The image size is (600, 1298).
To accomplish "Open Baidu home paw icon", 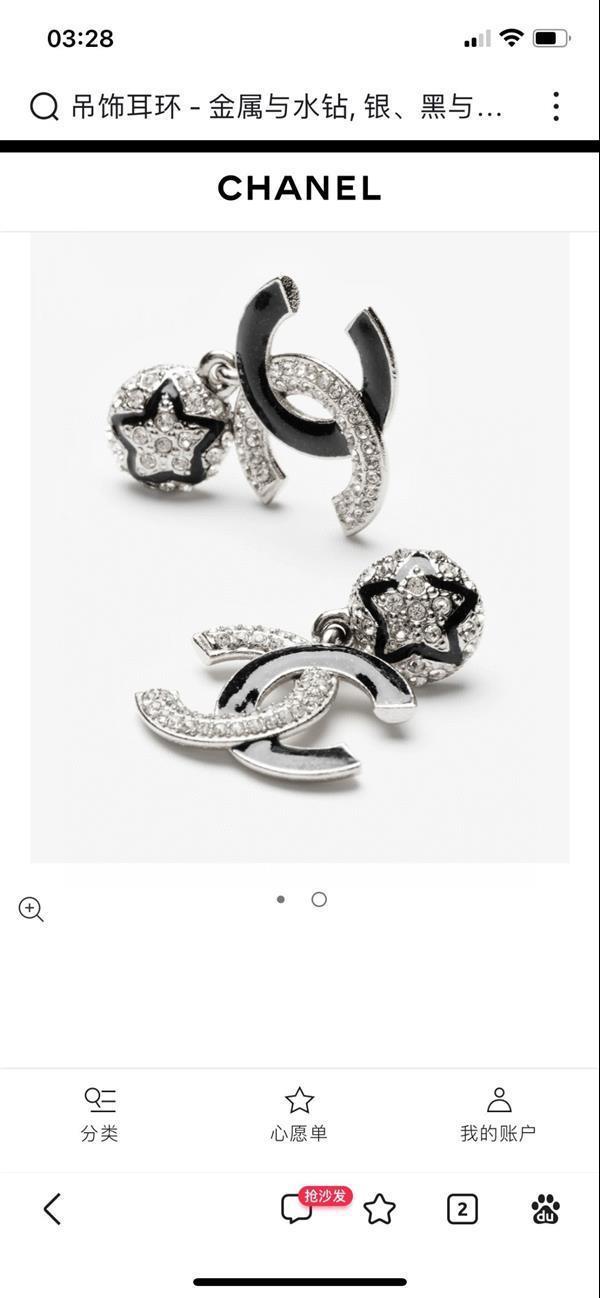I will (x=545, y=1209).
